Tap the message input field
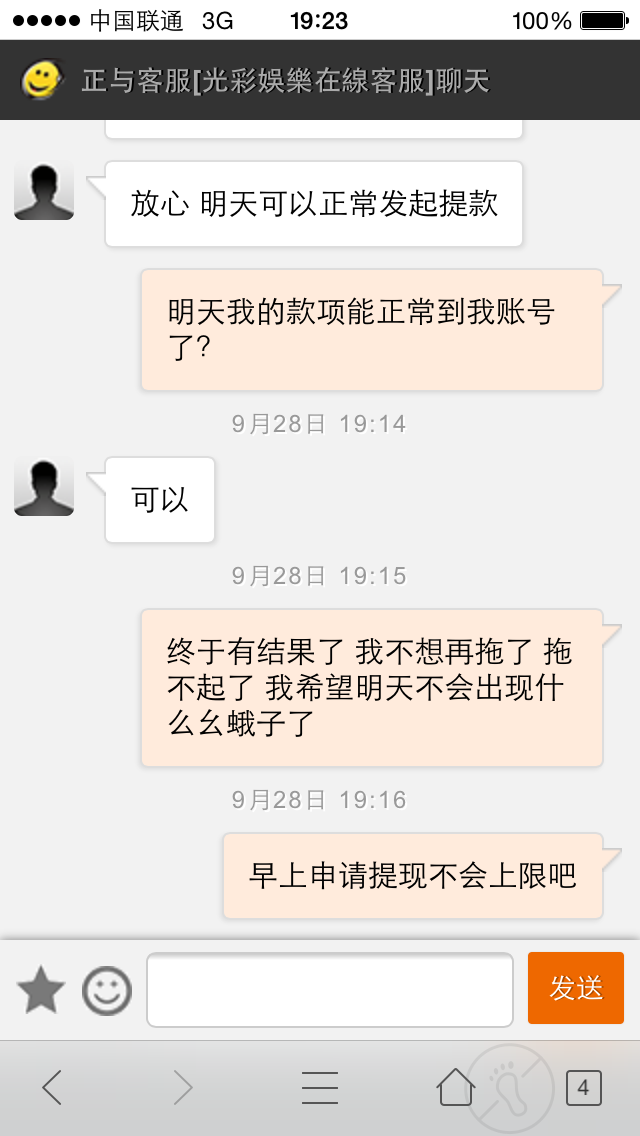640x1136 pixels. tap(330, 989)
